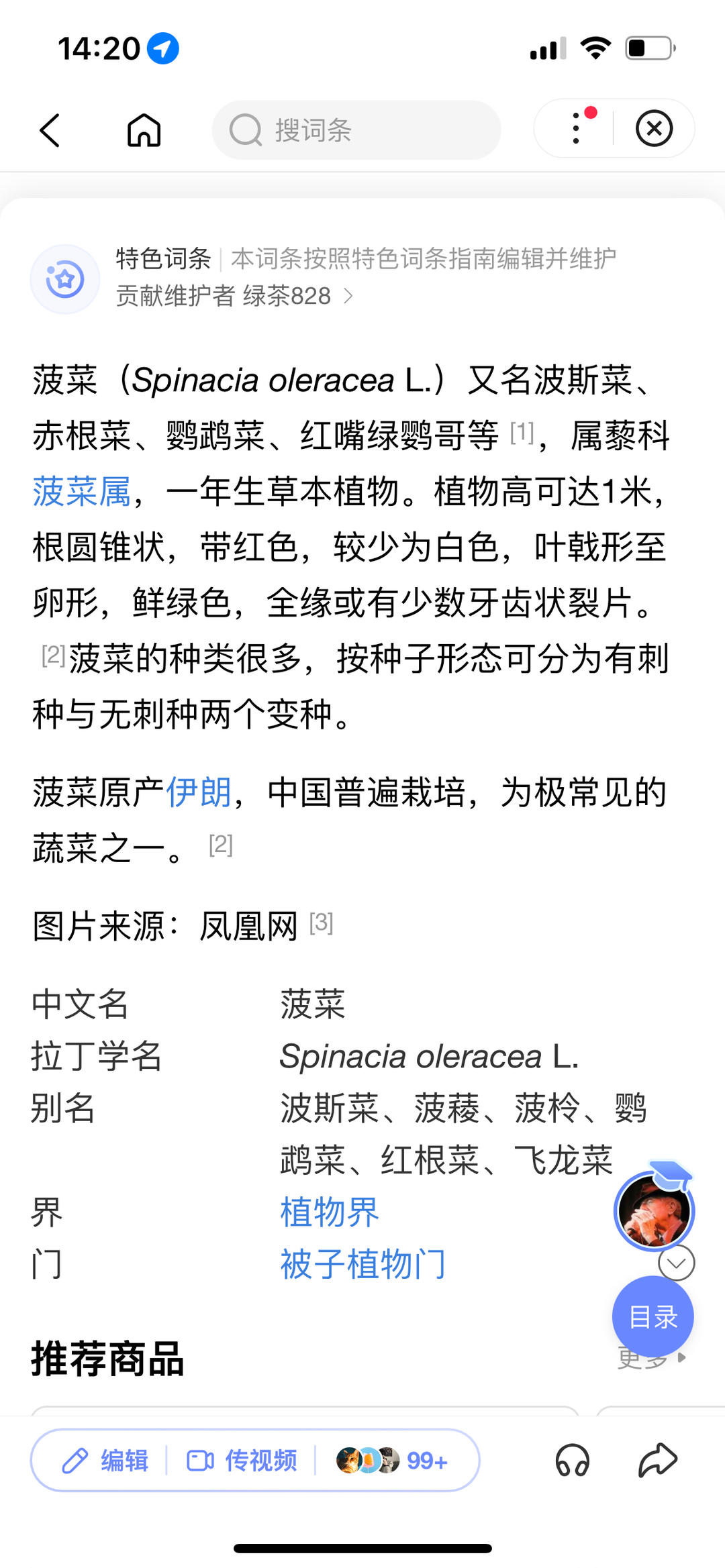Open reference [3] next to 凤凰网

pyautogui.click(x=321, y=923)
